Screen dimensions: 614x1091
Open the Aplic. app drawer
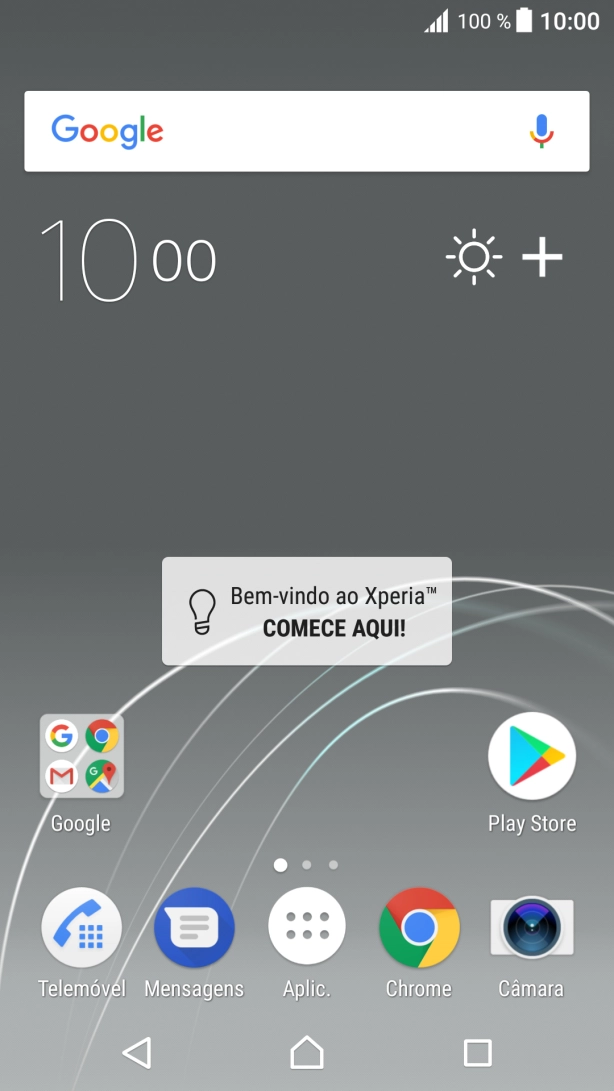[307, 927]
